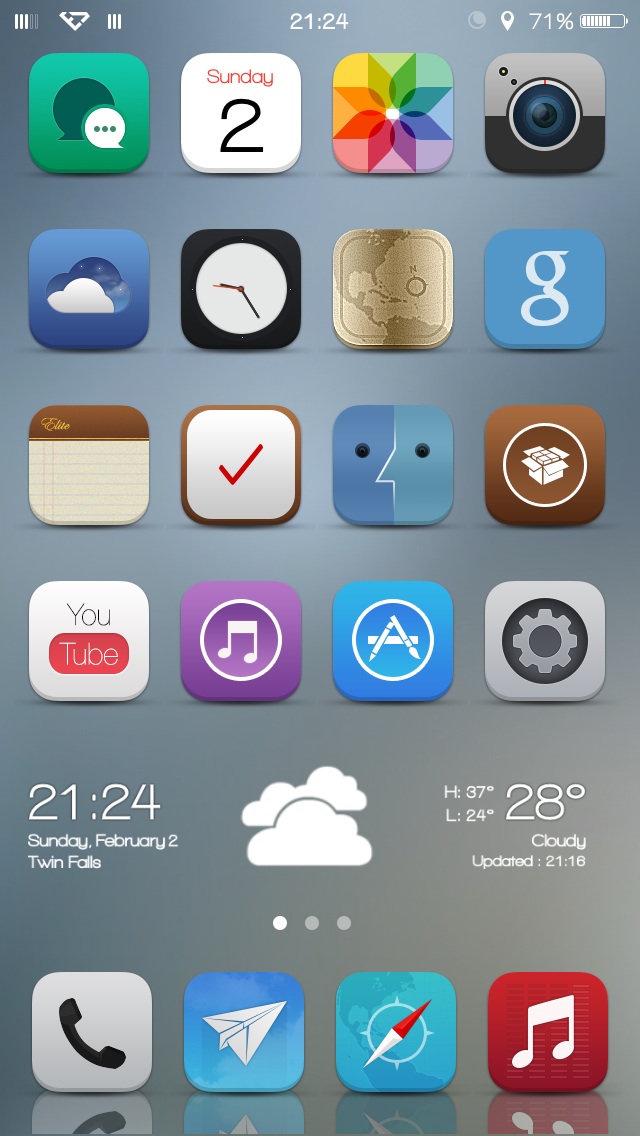The image size is (640, 1136).
Task: Launch the YouTube app
Action: (x=89, y=641)
